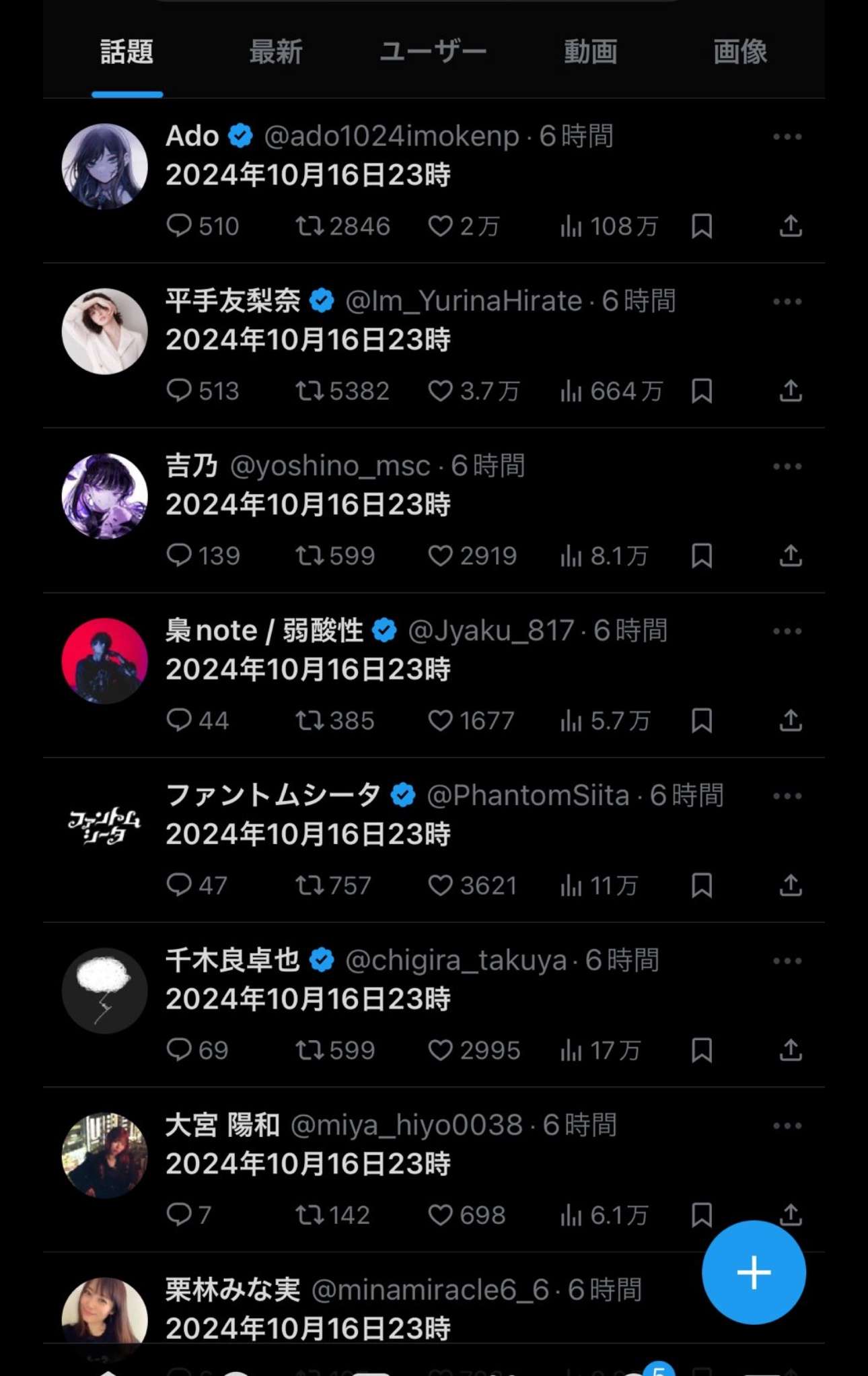
Task: Switch to the 最新 tab
Action: tap(275, 52)
